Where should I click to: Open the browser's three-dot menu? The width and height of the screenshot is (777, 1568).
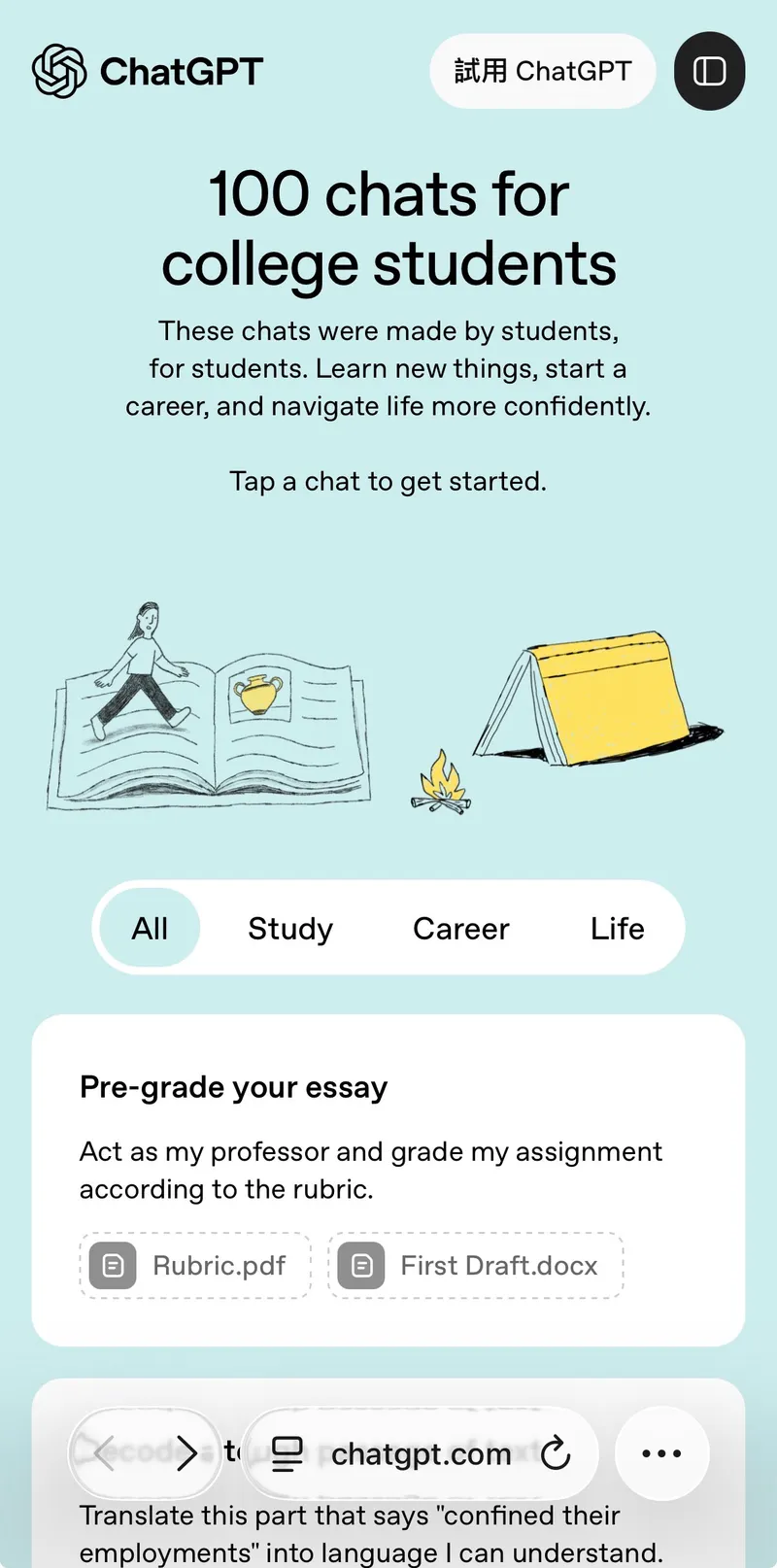pyautogui.click(x=661, y=1453)
